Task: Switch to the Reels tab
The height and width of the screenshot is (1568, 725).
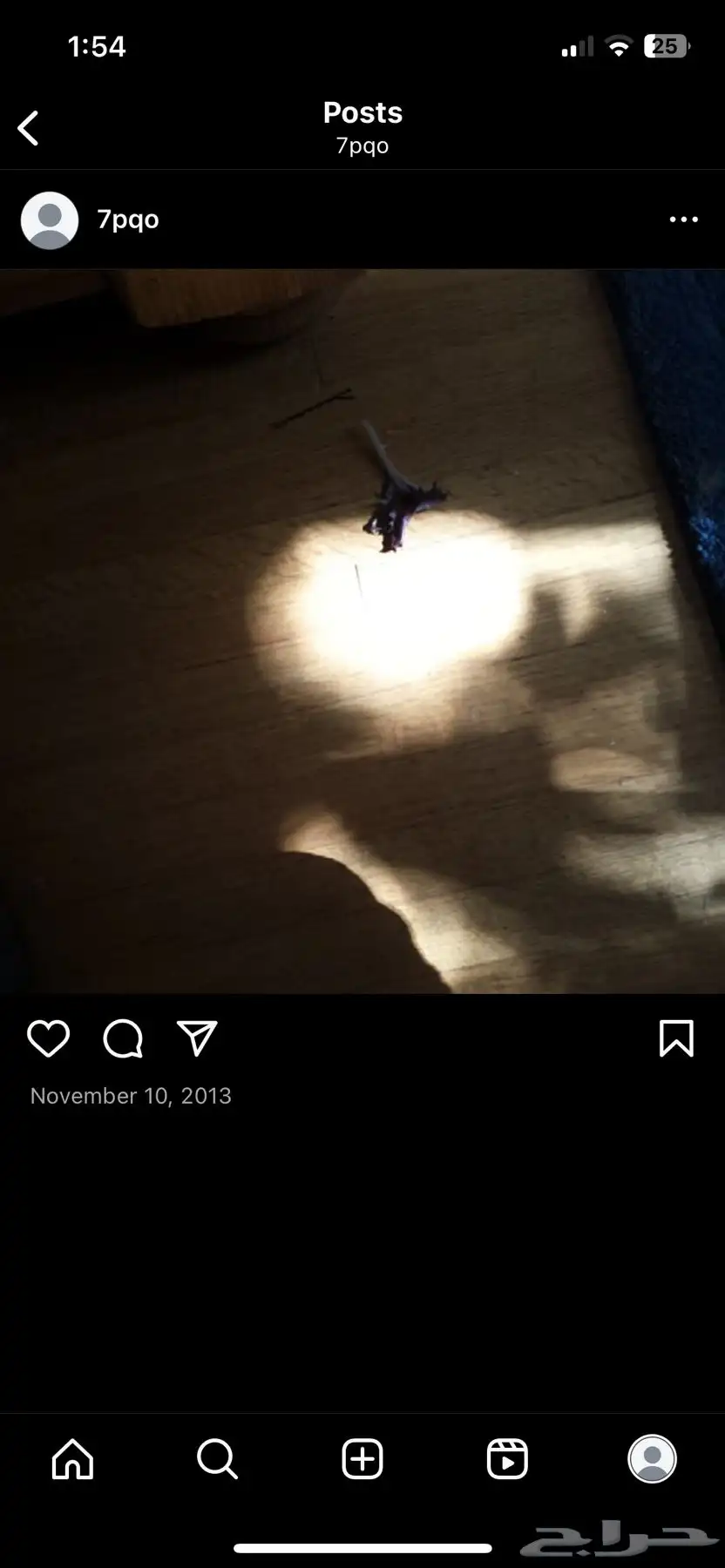Action: click(507, 1459)
